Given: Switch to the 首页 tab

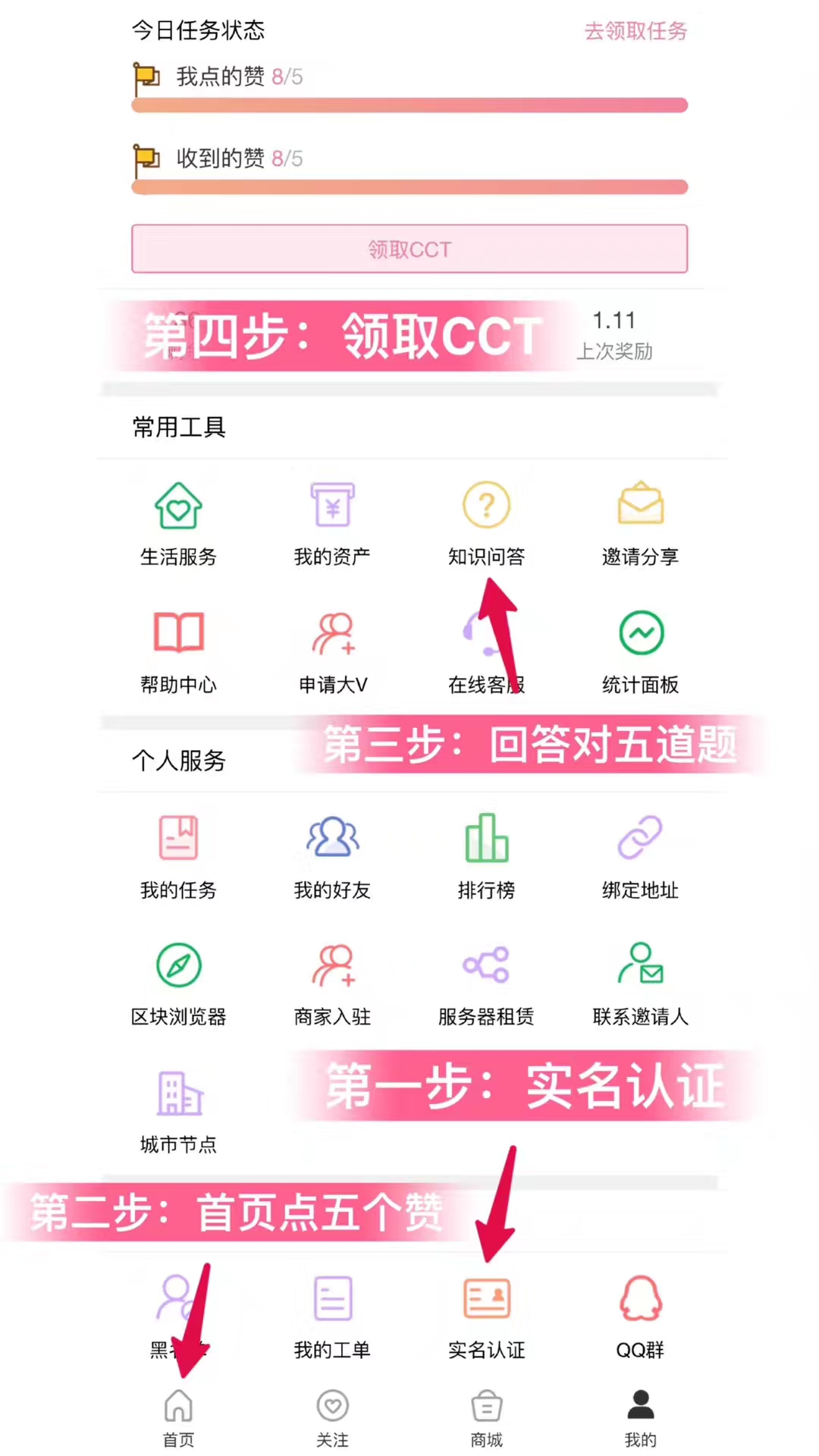Looking at the screenshot, I should pyautogui.click(x=178, y=1417).
